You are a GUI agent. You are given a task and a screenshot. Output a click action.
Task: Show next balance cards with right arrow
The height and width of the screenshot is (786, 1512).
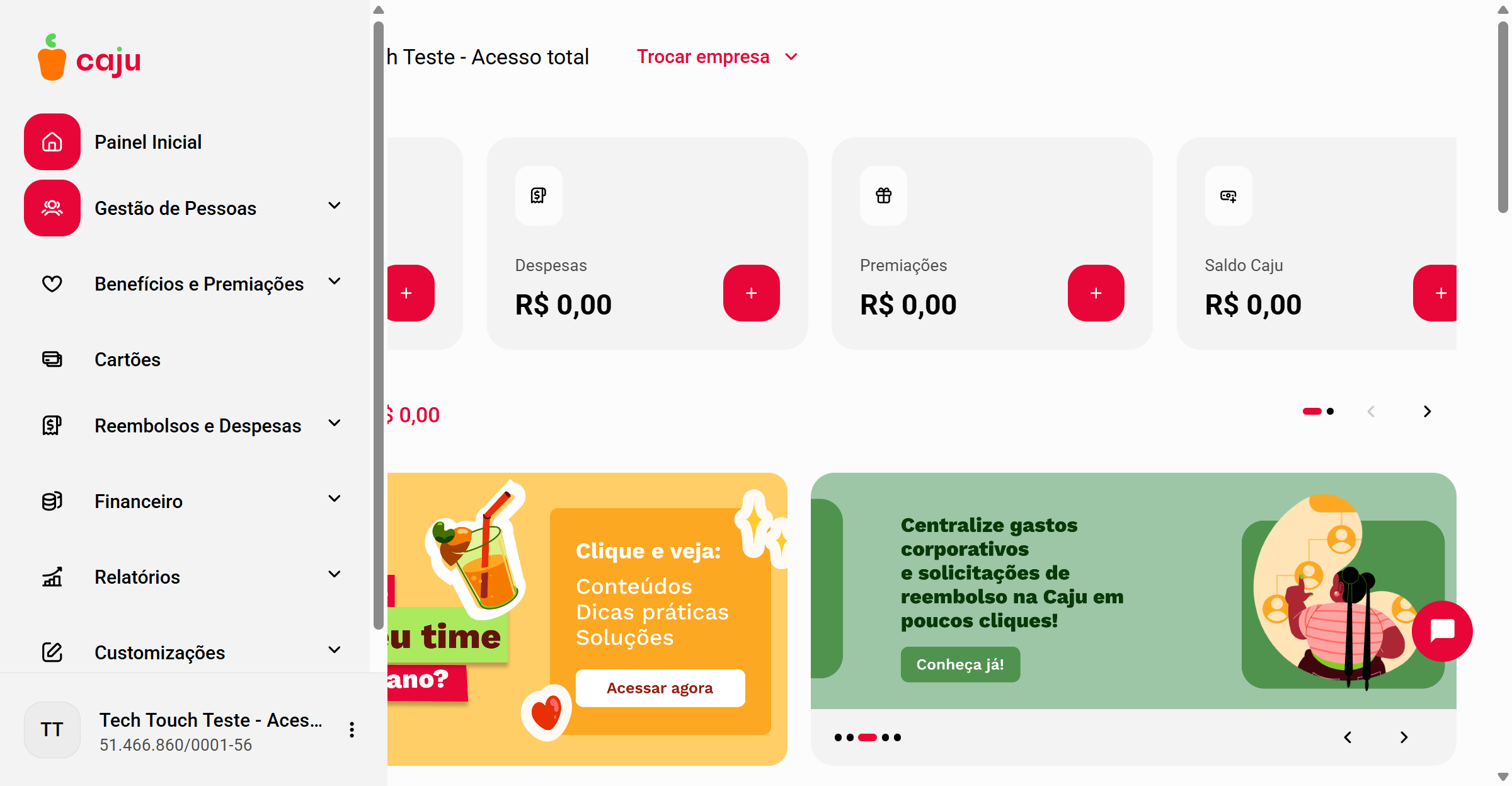pos(1427,412)
